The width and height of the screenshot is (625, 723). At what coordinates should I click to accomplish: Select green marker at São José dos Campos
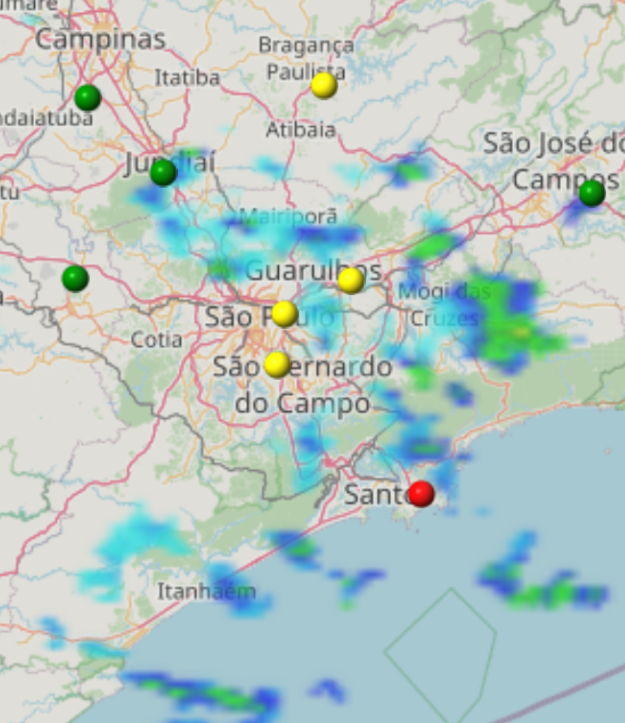tap(592, 193)
